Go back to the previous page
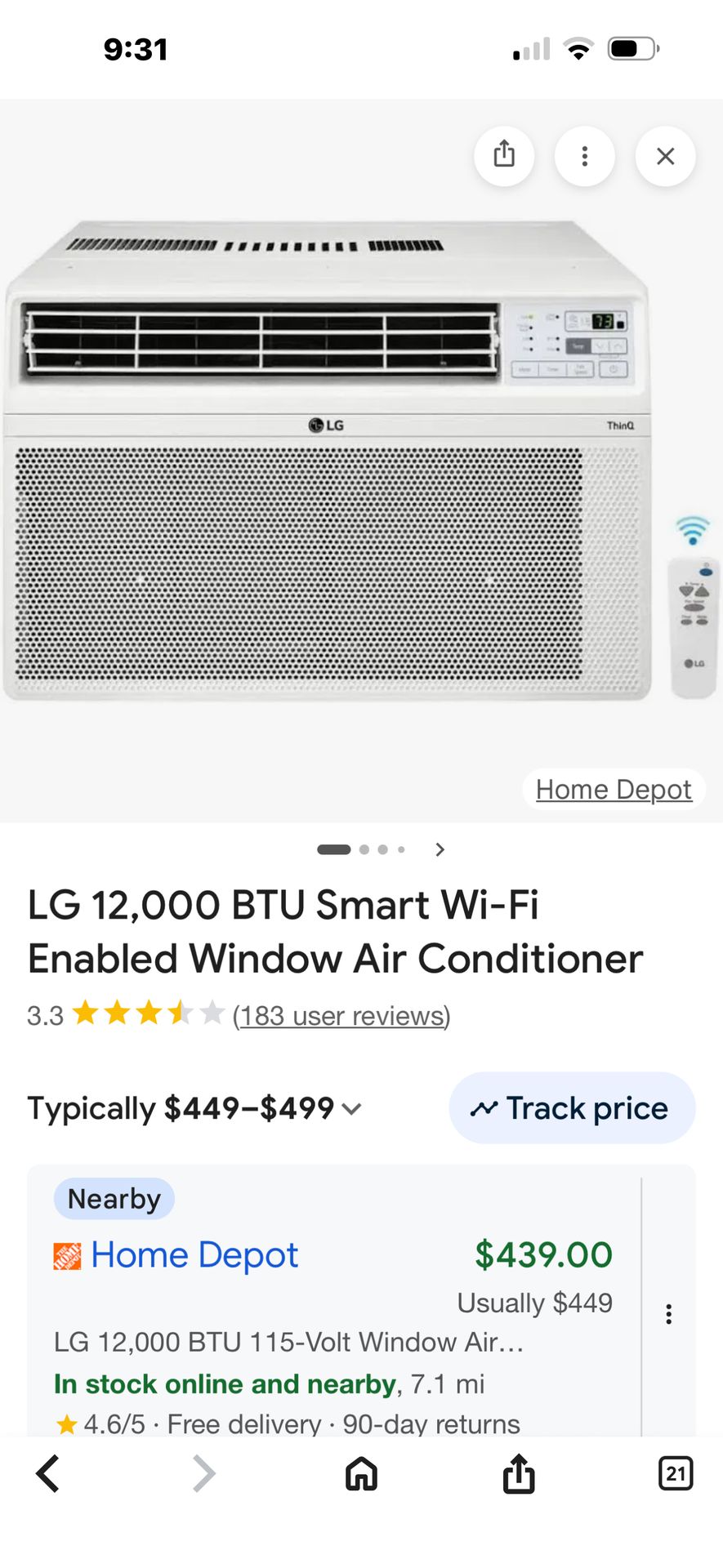The height and width of the screenshot is (1568, 723). pyautogui.click(x=48, y=1474)
